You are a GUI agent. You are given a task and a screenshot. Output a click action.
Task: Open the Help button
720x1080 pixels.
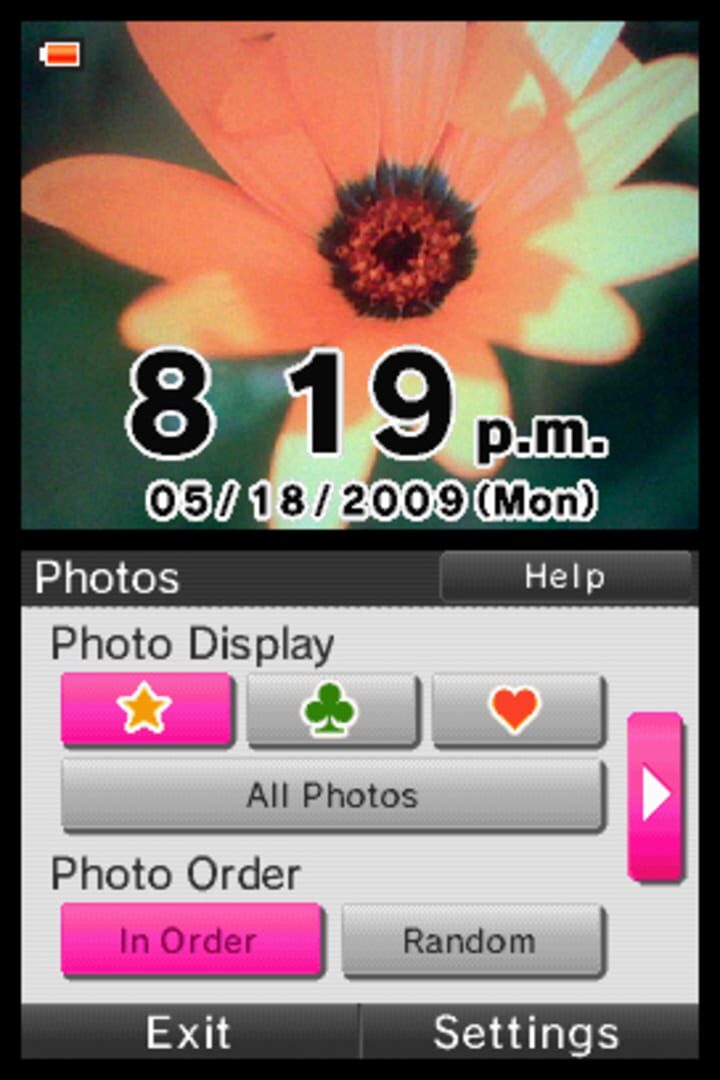click(565, 577)
